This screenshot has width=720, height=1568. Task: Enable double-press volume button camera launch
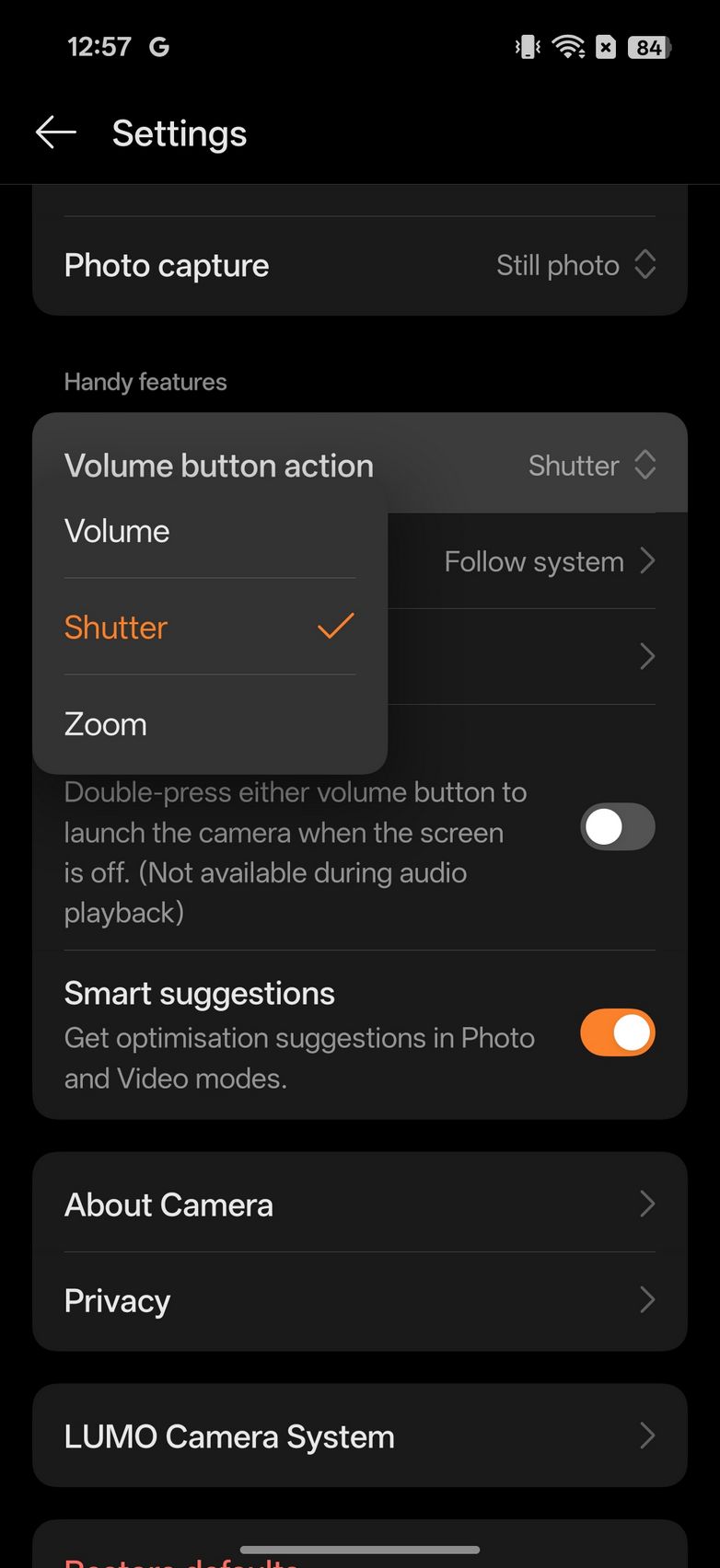(x=617, y=826)
